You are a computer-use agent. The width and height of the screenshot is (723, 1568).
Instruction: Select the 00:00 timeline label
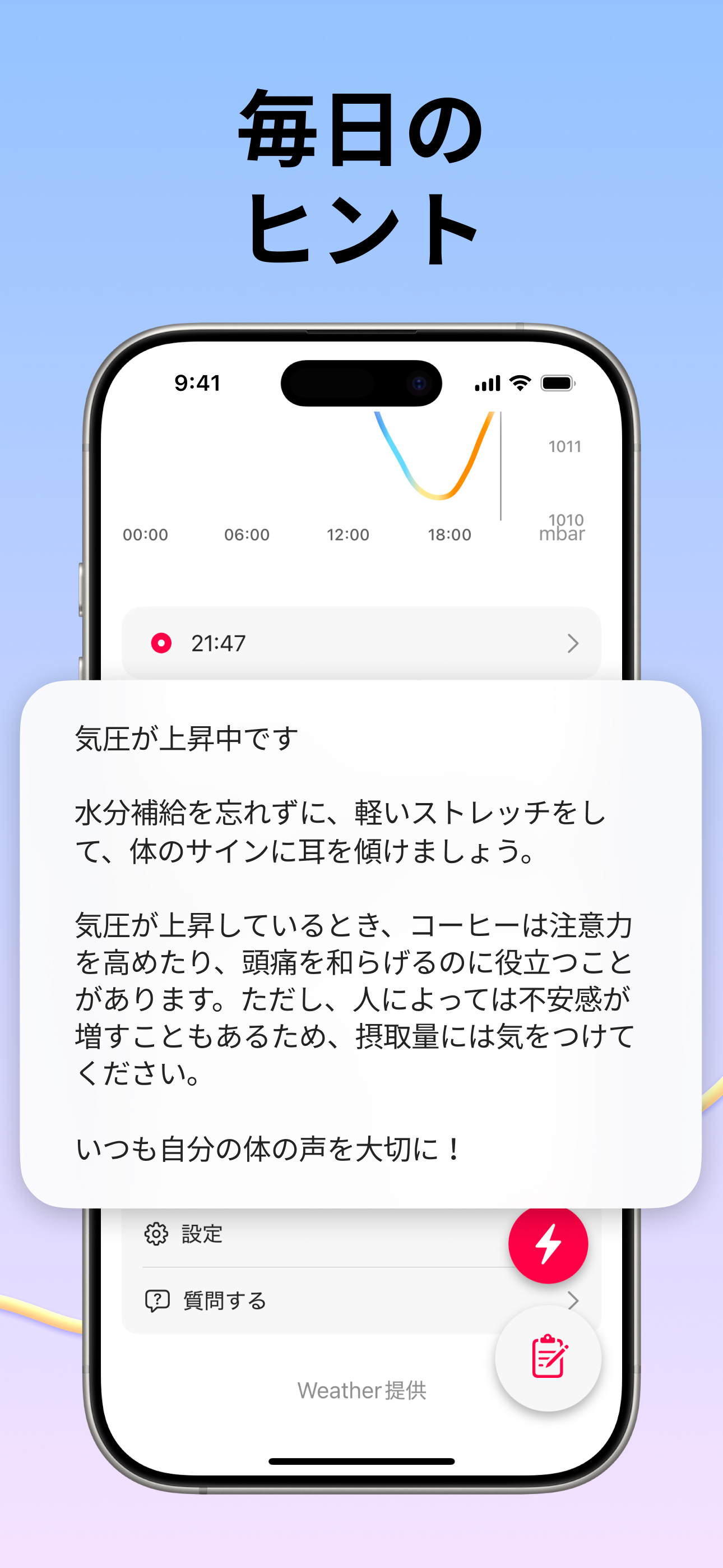tap(146, 534)
